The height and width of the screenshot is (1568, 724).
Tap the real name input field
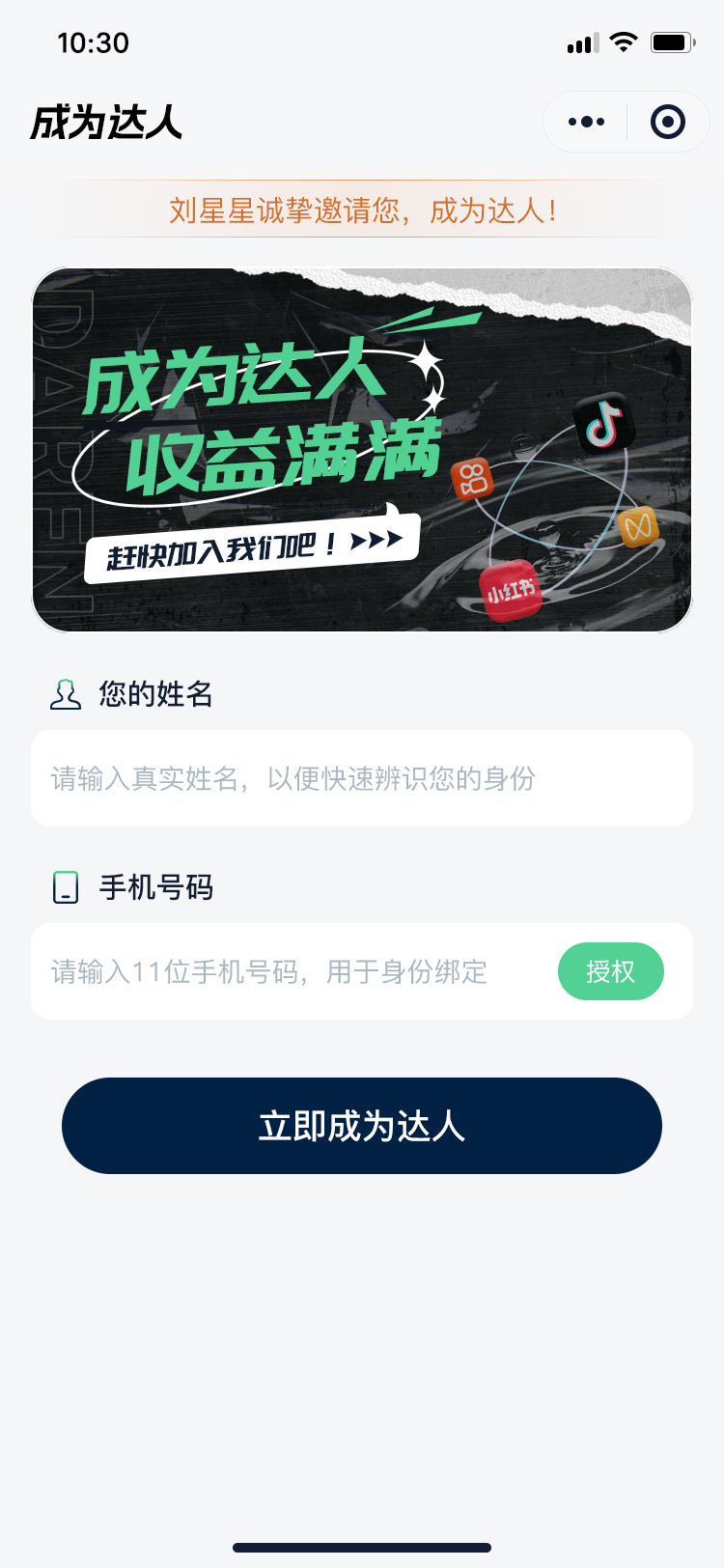coord(361,778)
